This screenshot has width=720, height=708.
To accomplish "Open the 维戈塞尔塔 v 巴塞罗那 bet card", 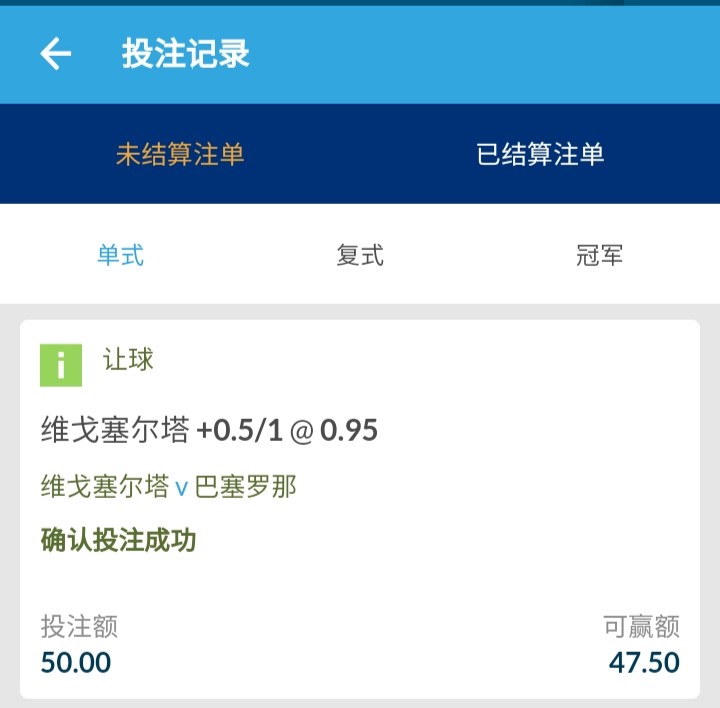I will (x=360, y=487).
